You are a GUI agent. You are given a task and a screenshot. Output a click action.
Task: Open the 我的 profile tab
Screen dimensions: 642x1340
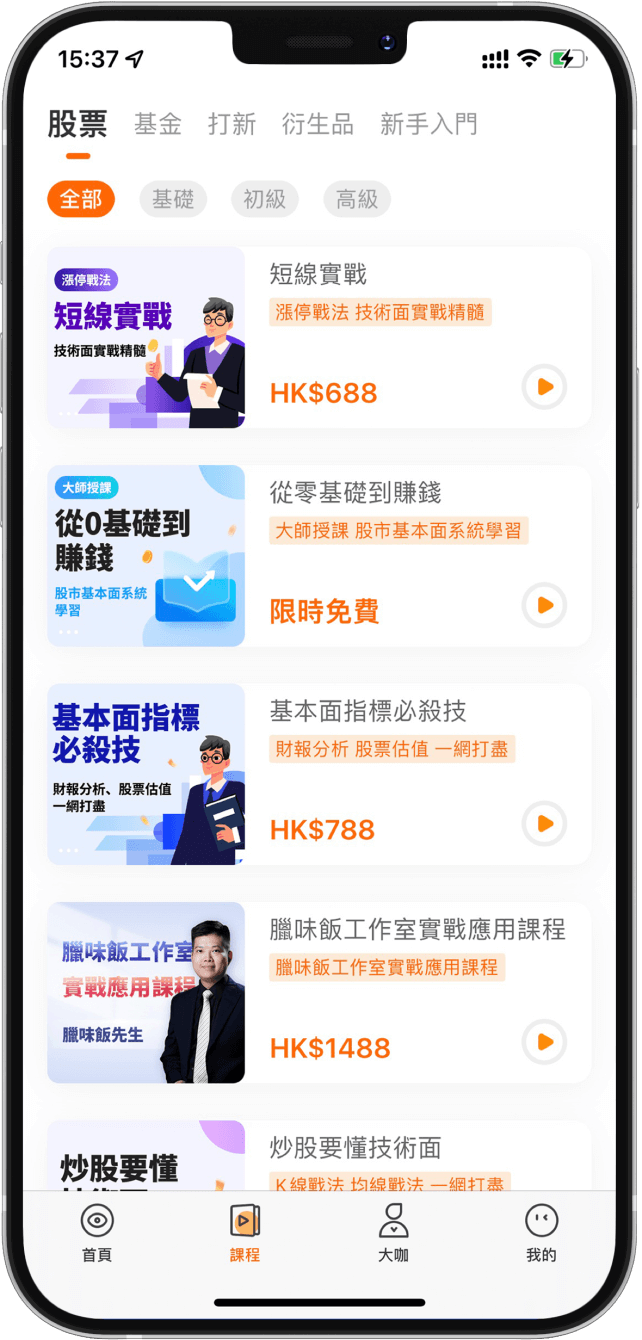pos(541,1233)
